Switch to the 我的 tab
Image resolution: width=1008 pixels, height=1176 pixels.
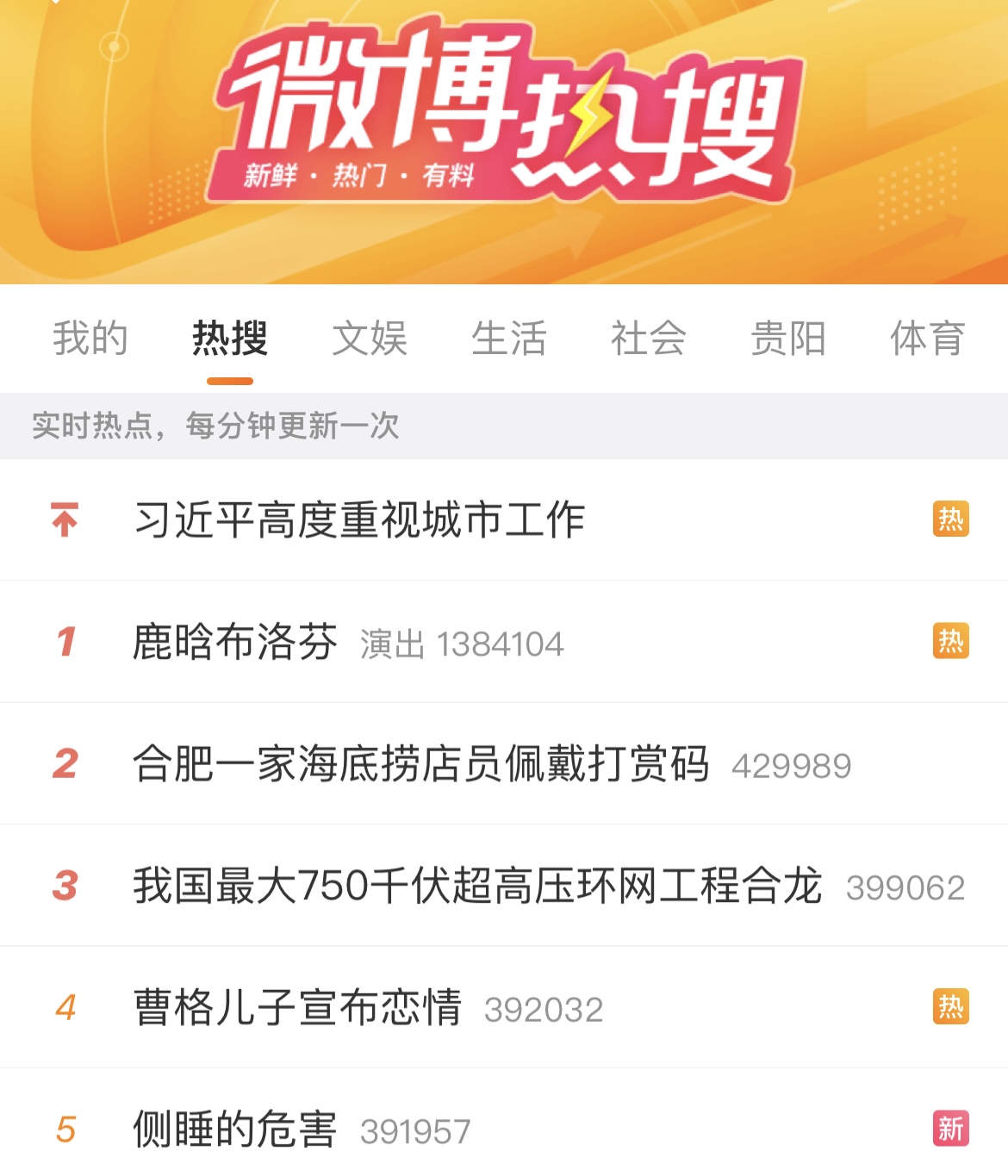[x=90, y=338]
